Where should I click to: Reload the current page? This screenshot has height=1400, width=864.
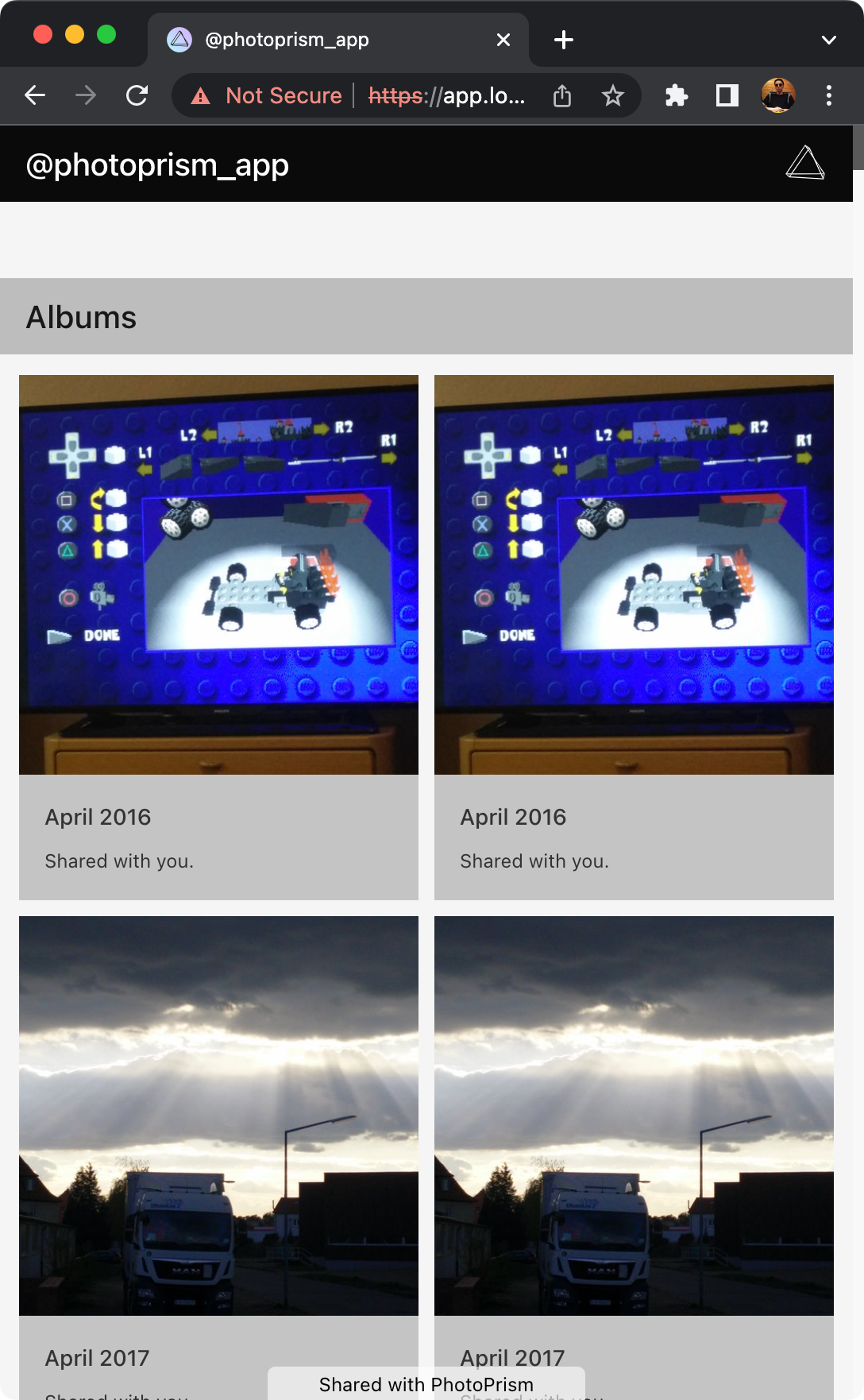click(137, 95)
